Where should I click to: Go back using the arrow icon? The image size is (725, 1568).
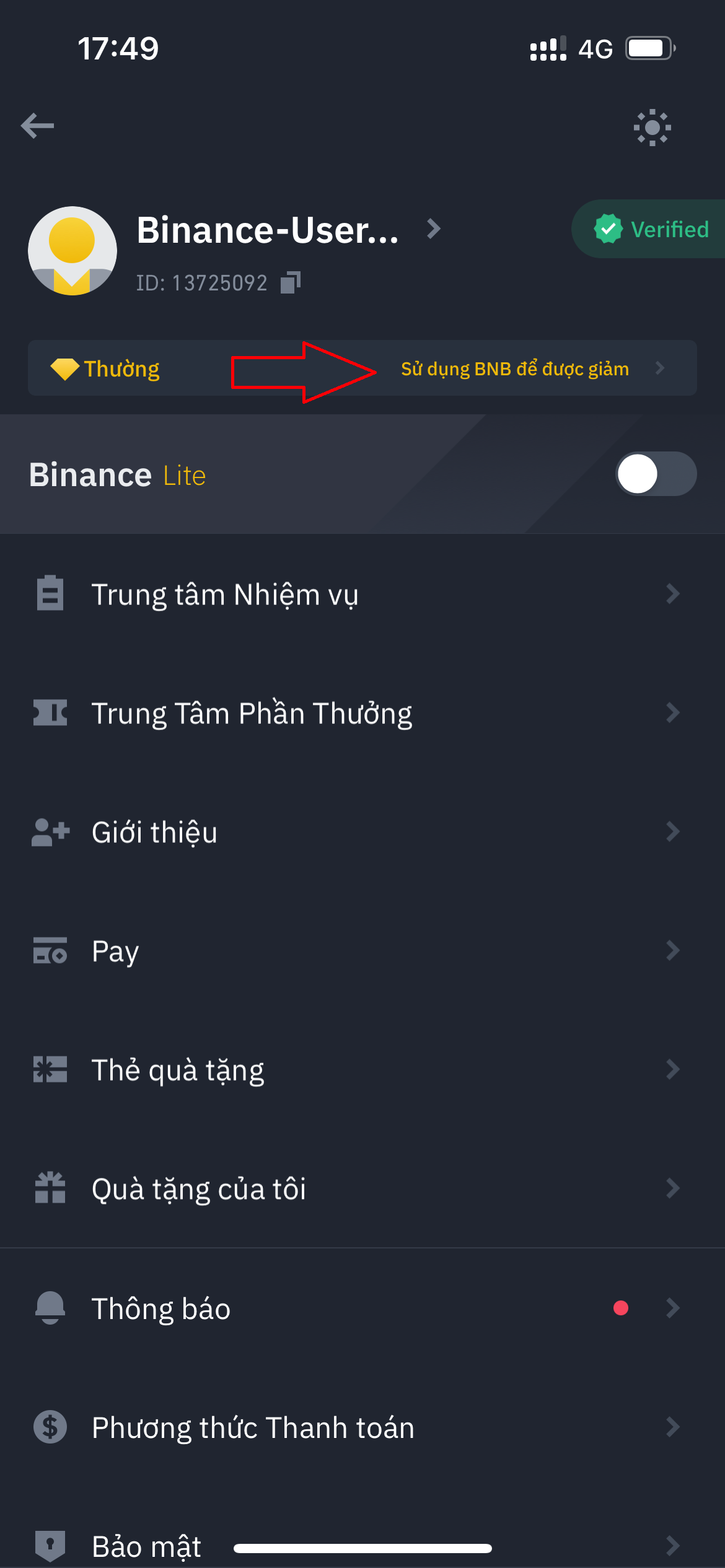click(37, 126)
